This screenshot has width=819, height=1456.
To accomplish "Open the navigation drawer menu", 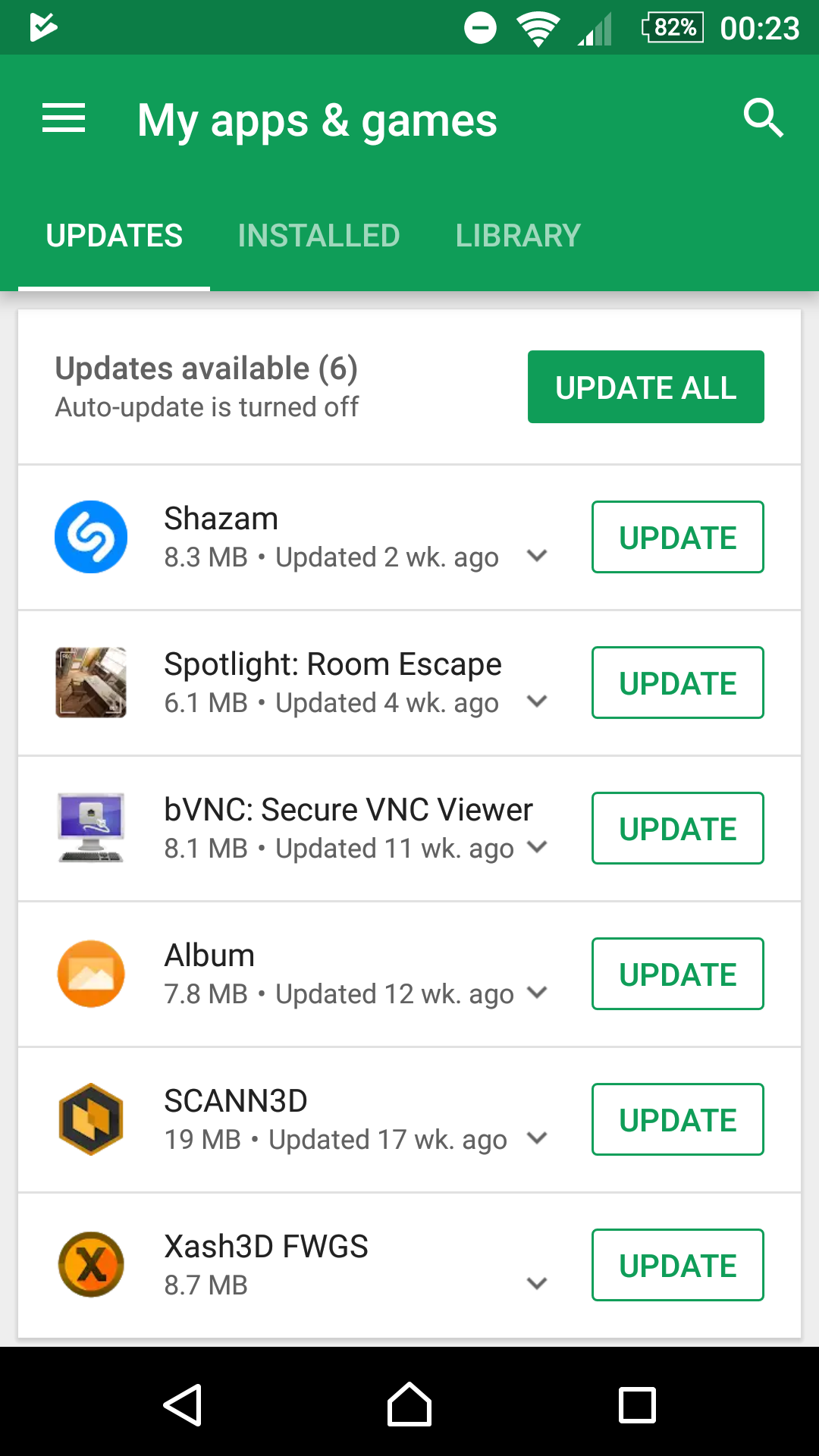I will (x=64, y=119).
